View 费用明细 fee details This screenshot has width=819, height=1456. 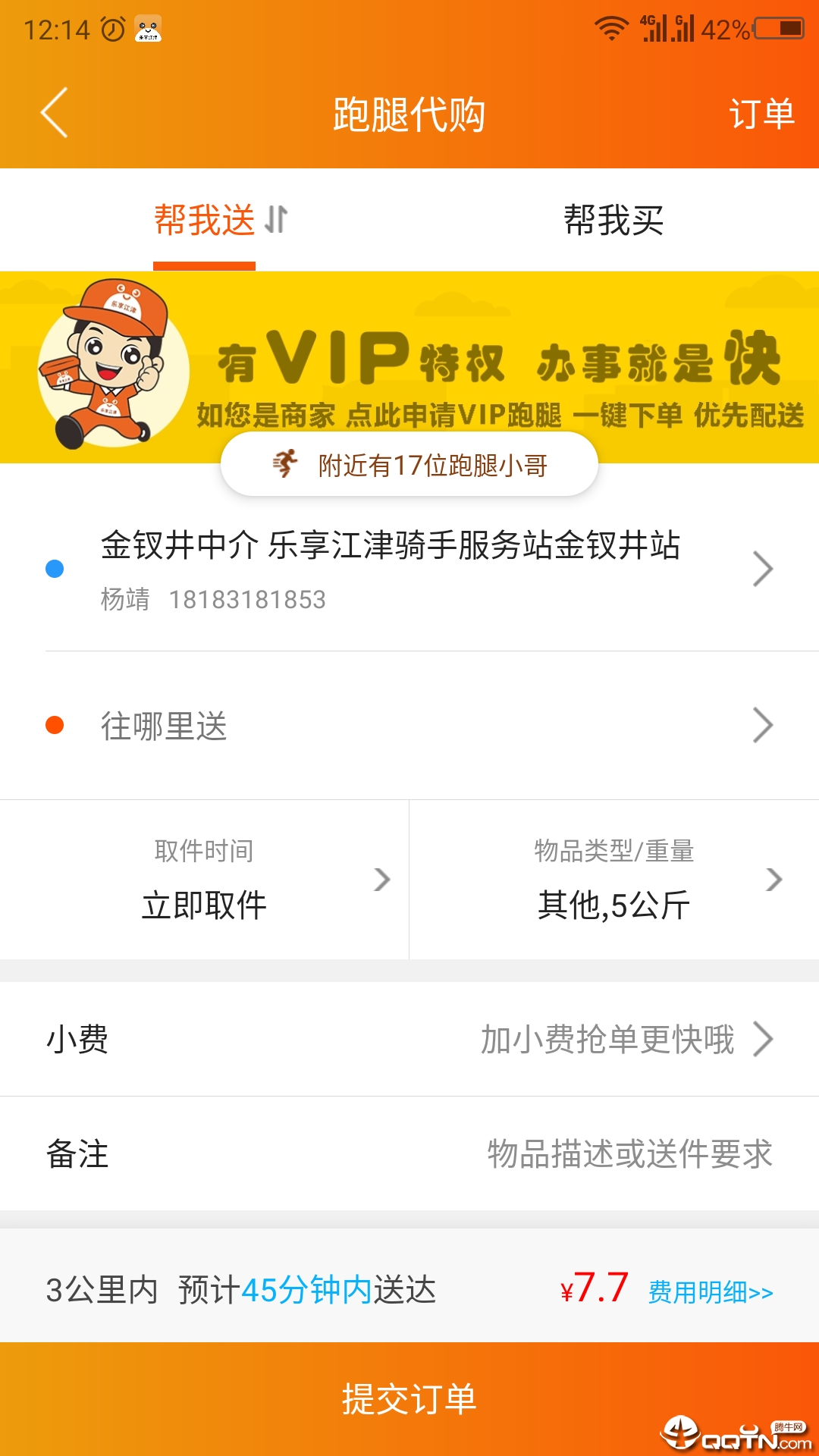(x=711, y=1291)
